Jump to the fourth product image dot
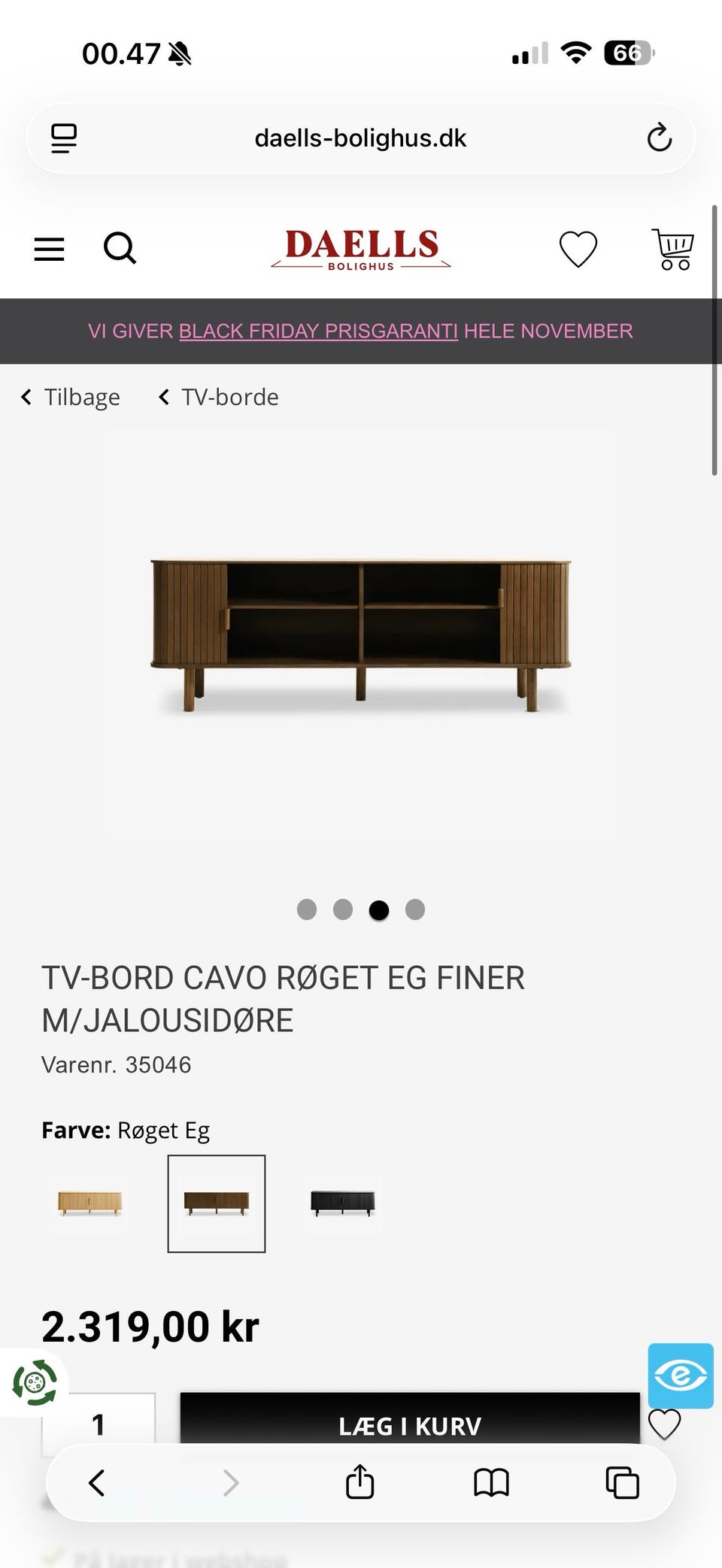Screen dimensions: 722x1568 [415, 910]
